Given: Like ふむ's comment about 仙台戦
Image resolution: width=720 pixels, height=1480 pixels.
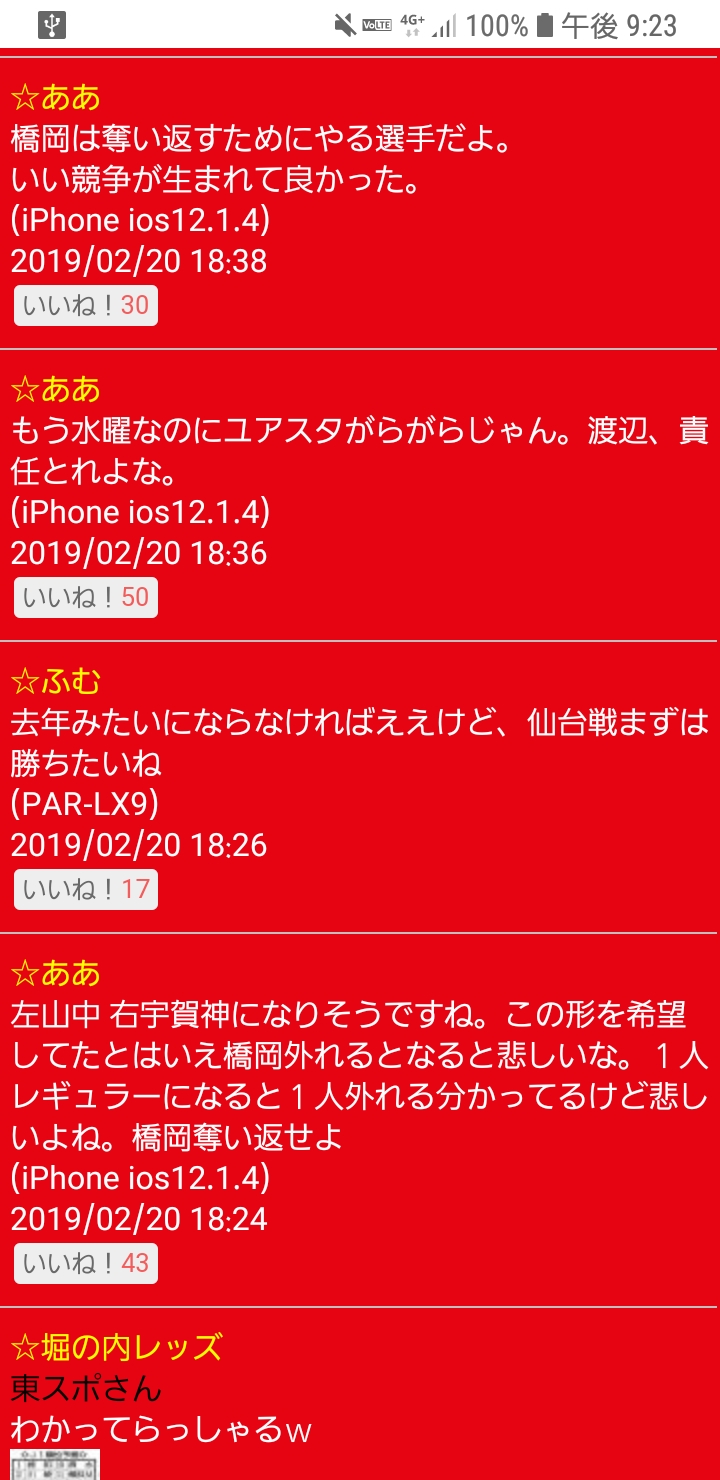Looking at the screenshot, I should [x=86, y=889].
